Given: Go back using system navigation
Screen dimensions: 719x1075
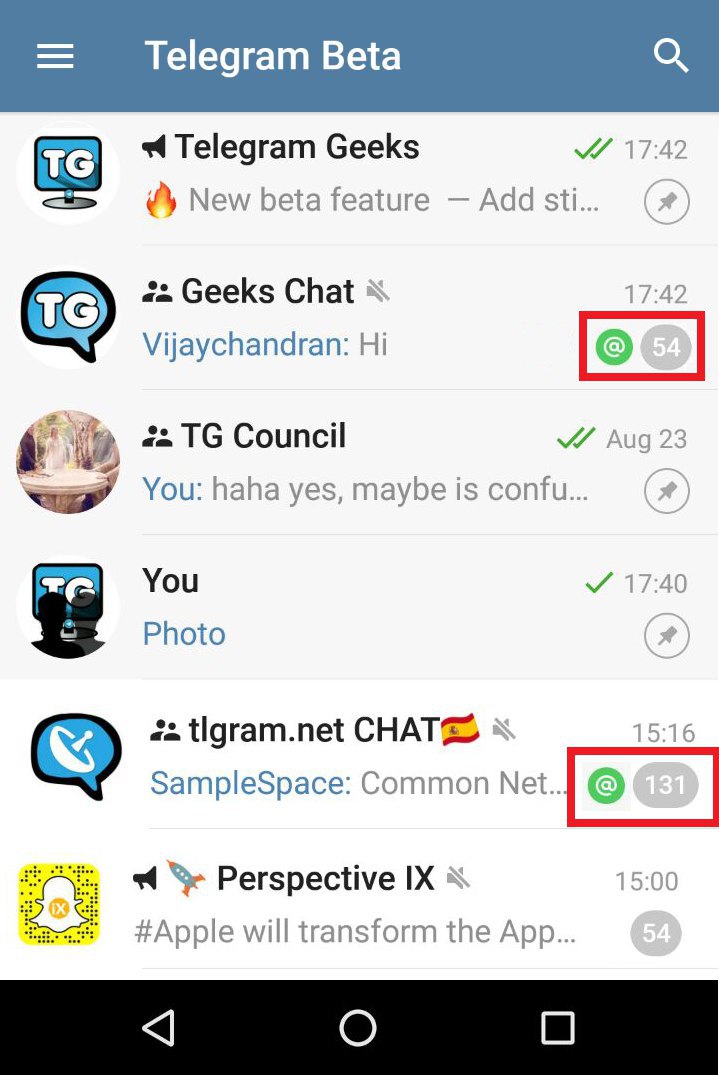Looking at the screenshot, I should pyautogui.click(x=159, y=1027).
